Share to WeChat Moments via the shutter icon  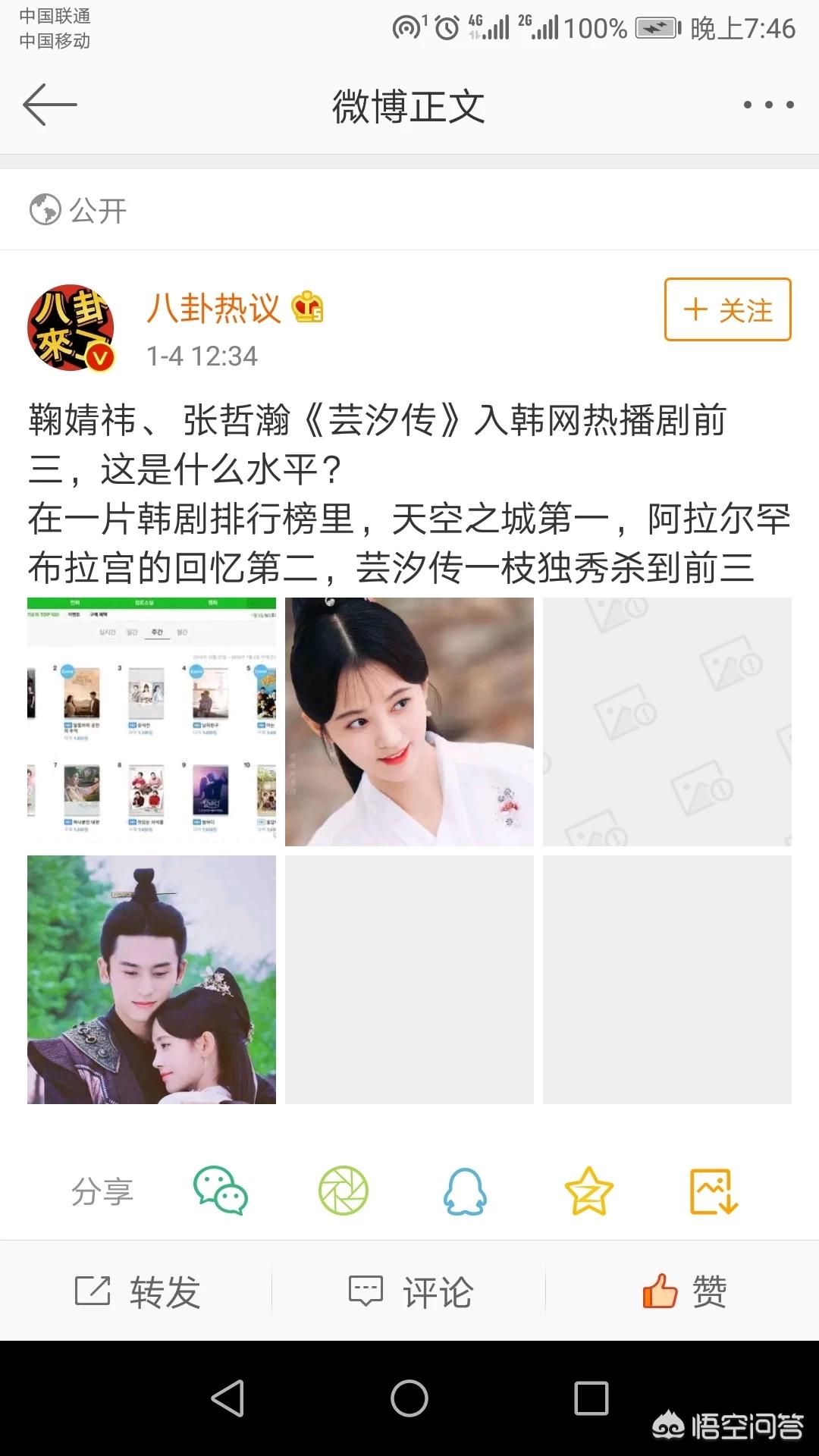[344, 1191]
